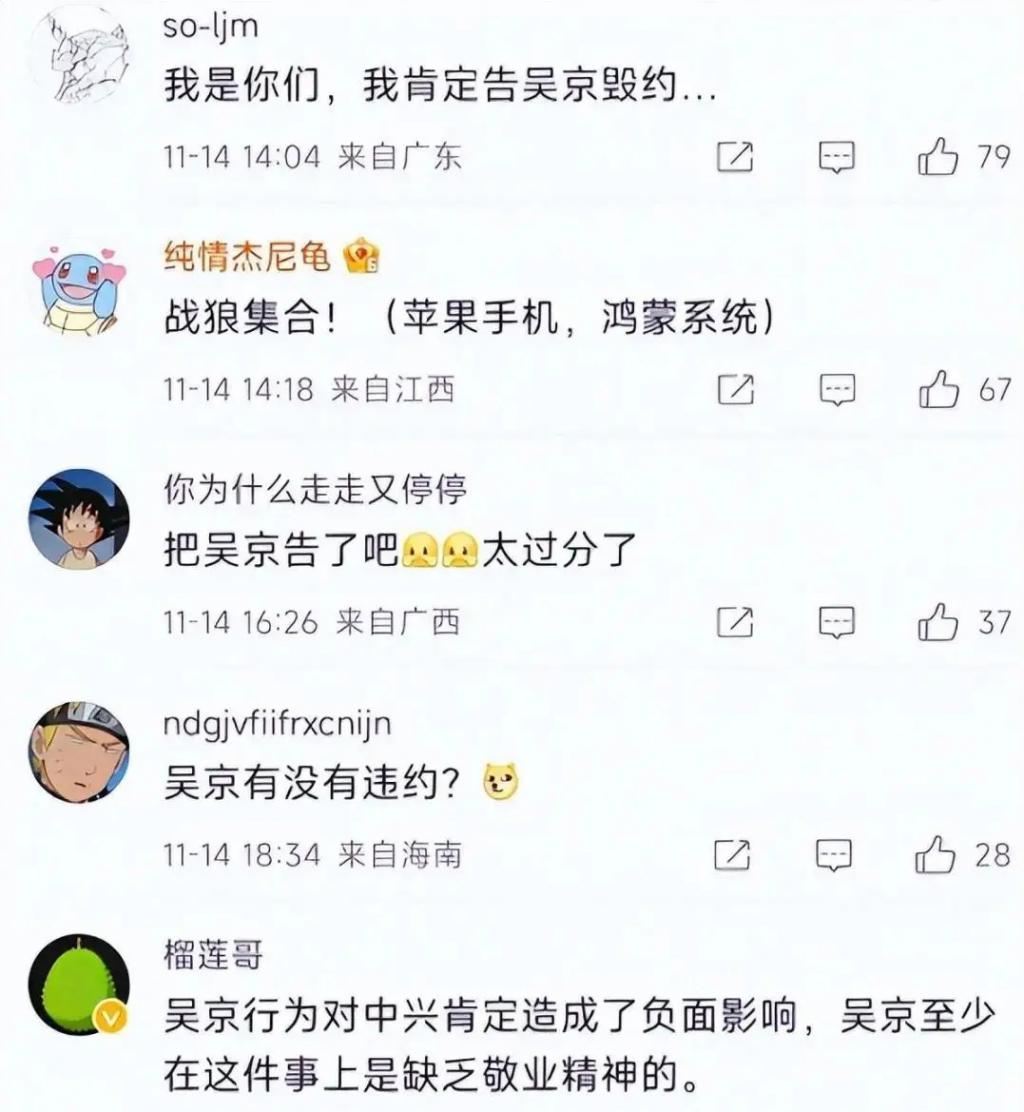The height and width of the screenshot is (1112, 1024).
Task: View 纯情杰尼龟's profile via the username
Action: pyautogui.click(x=246, y=259)
